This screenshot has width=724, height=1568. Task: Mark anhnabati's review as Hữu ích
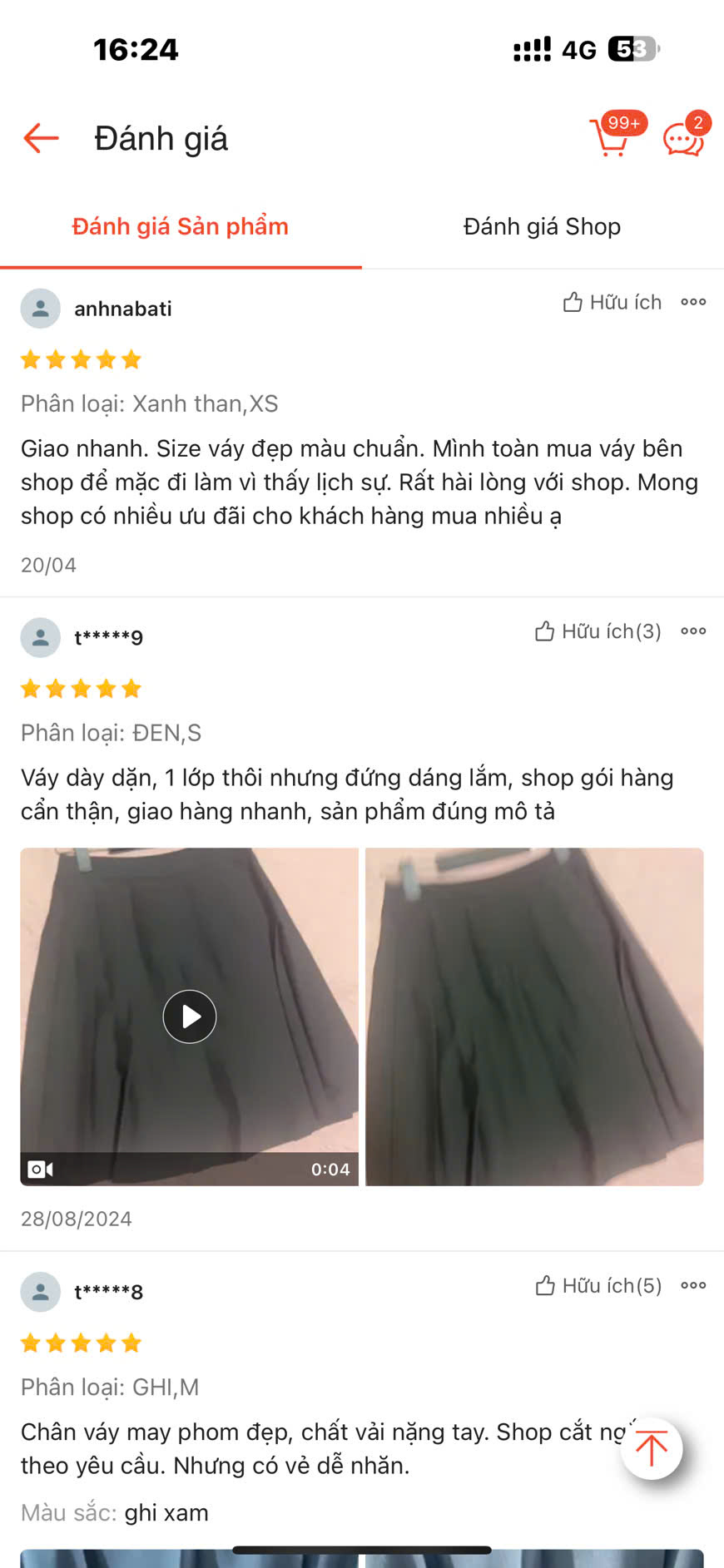click(612, 302)
